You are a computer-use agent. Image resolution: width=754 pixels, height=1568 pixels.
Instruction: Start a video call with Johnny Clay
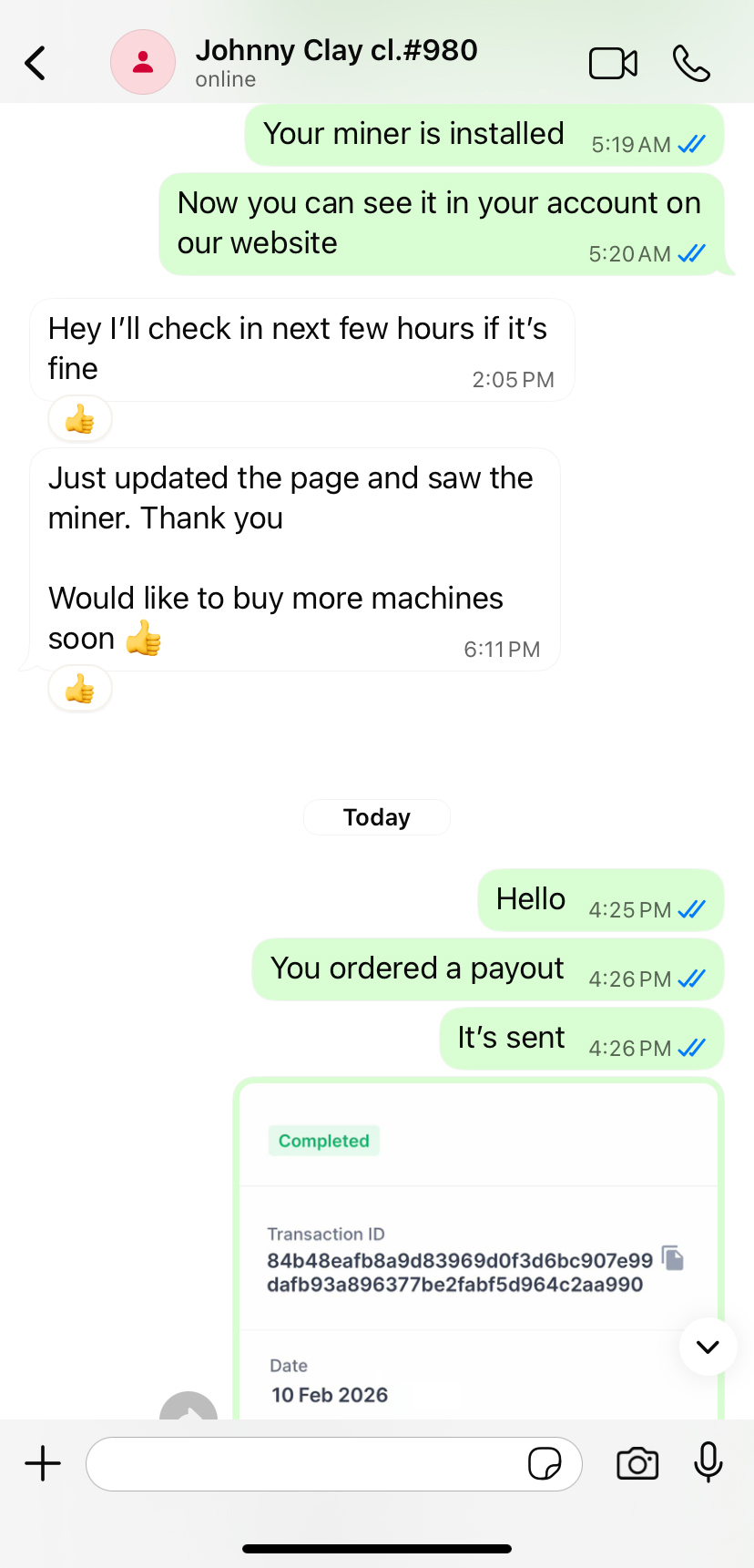613,63
